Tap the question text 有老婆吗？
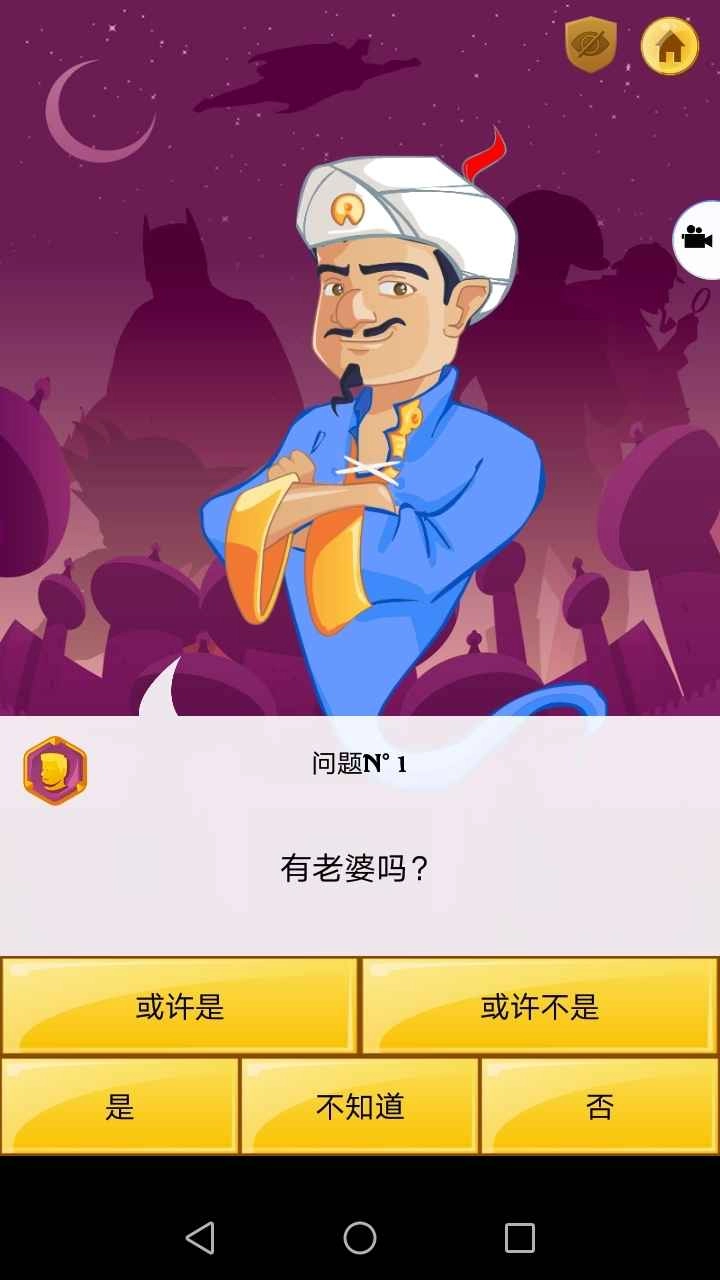The width and height of the screenshot is (720, 1280). tap(357, 868)
